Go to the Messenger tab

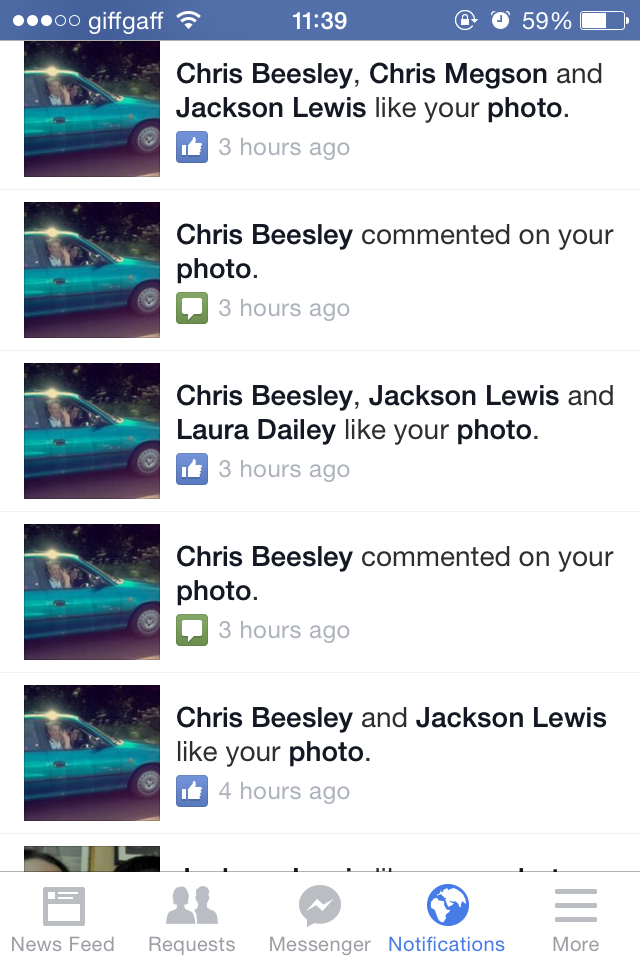[x=320, y=920]
